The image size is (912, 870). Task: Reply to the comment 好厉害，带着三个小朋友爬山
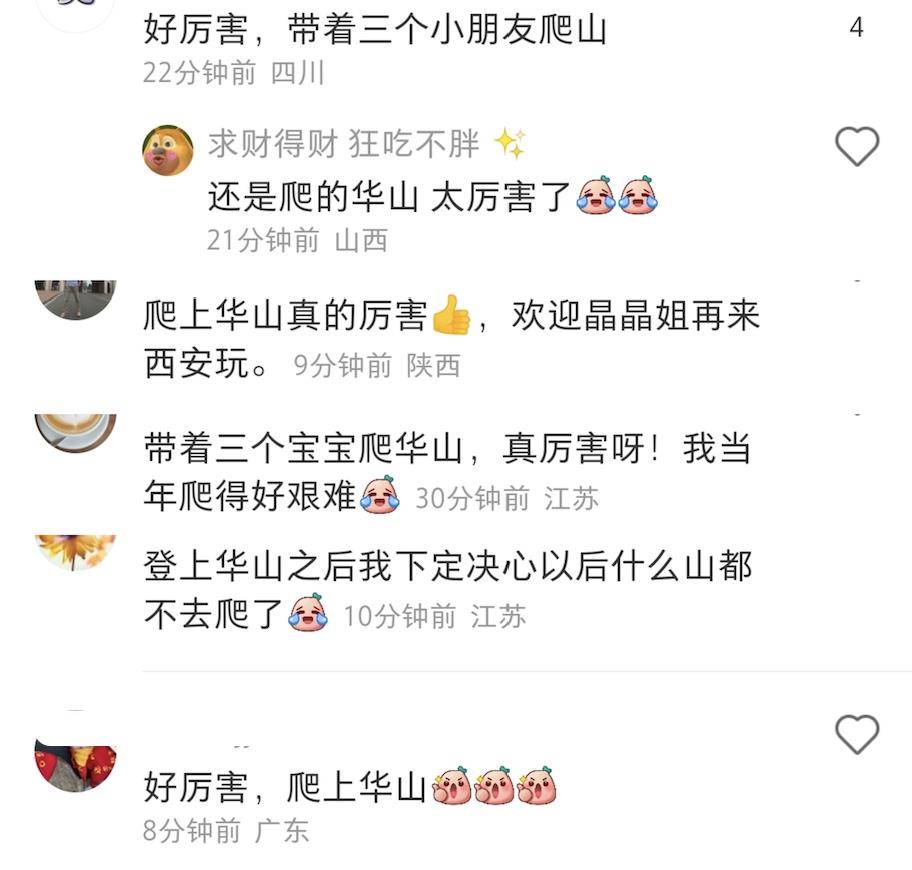375,30
